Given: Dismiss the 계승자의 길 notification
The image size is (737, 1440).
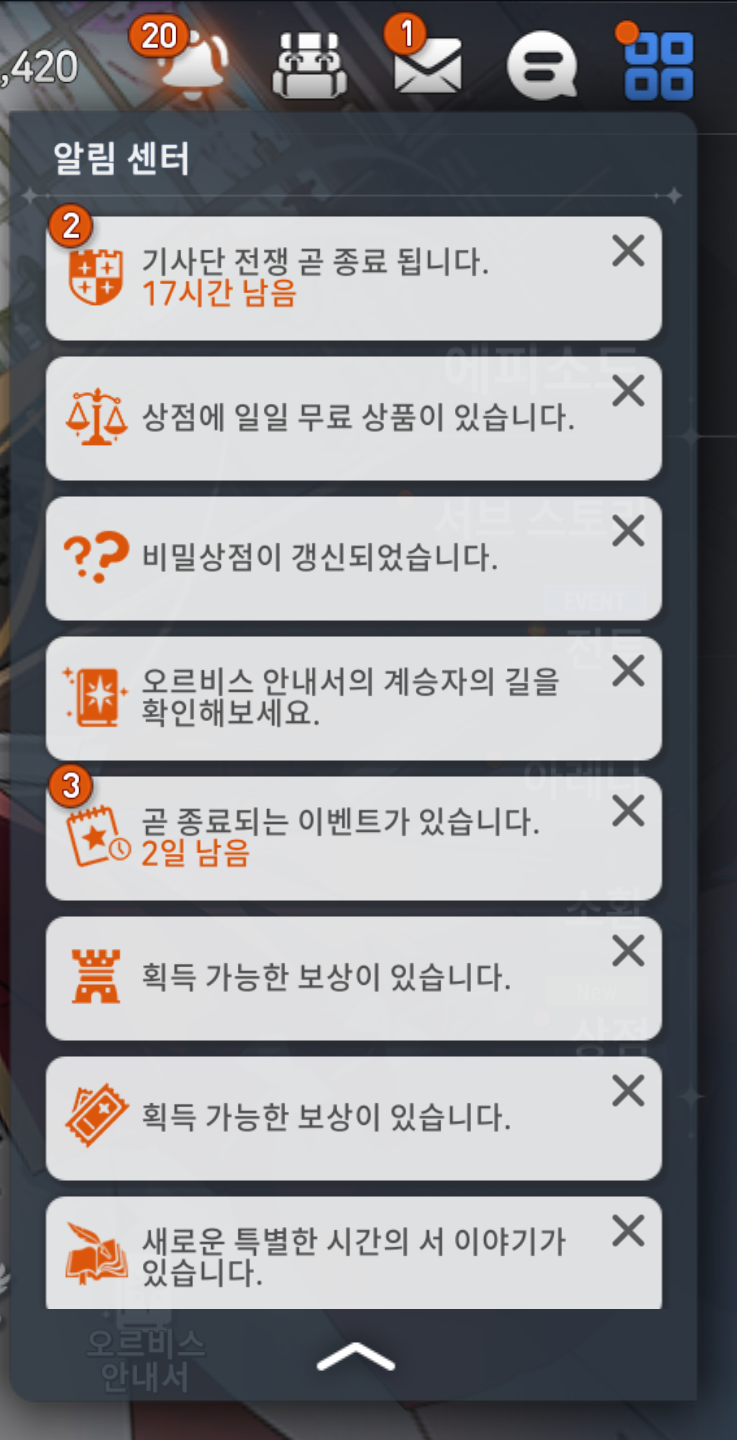Looking at the screenshot, I should 628,671.
